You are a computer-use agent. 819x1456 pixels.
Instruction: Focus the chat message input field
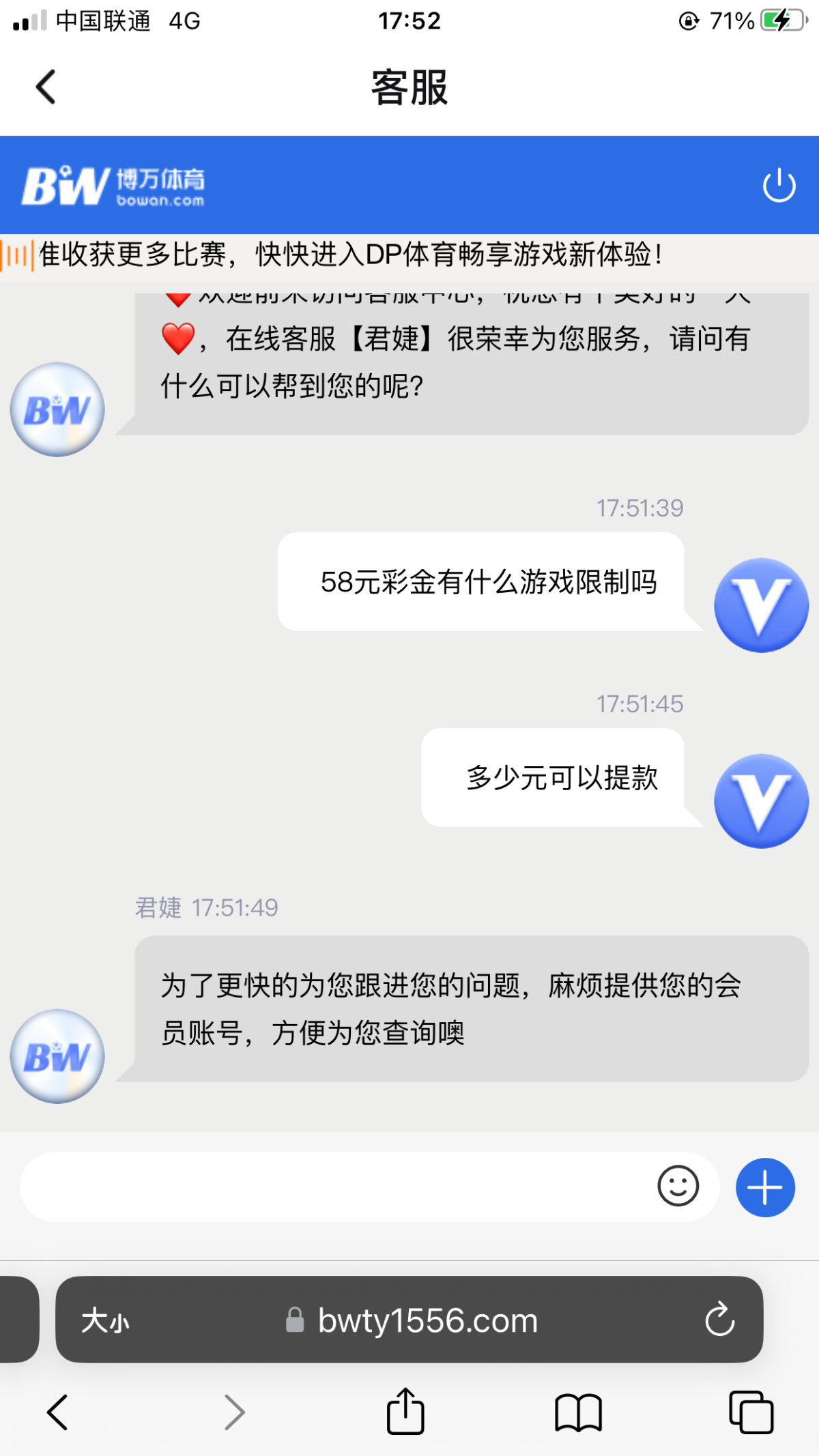click(x=334, y=1187)
